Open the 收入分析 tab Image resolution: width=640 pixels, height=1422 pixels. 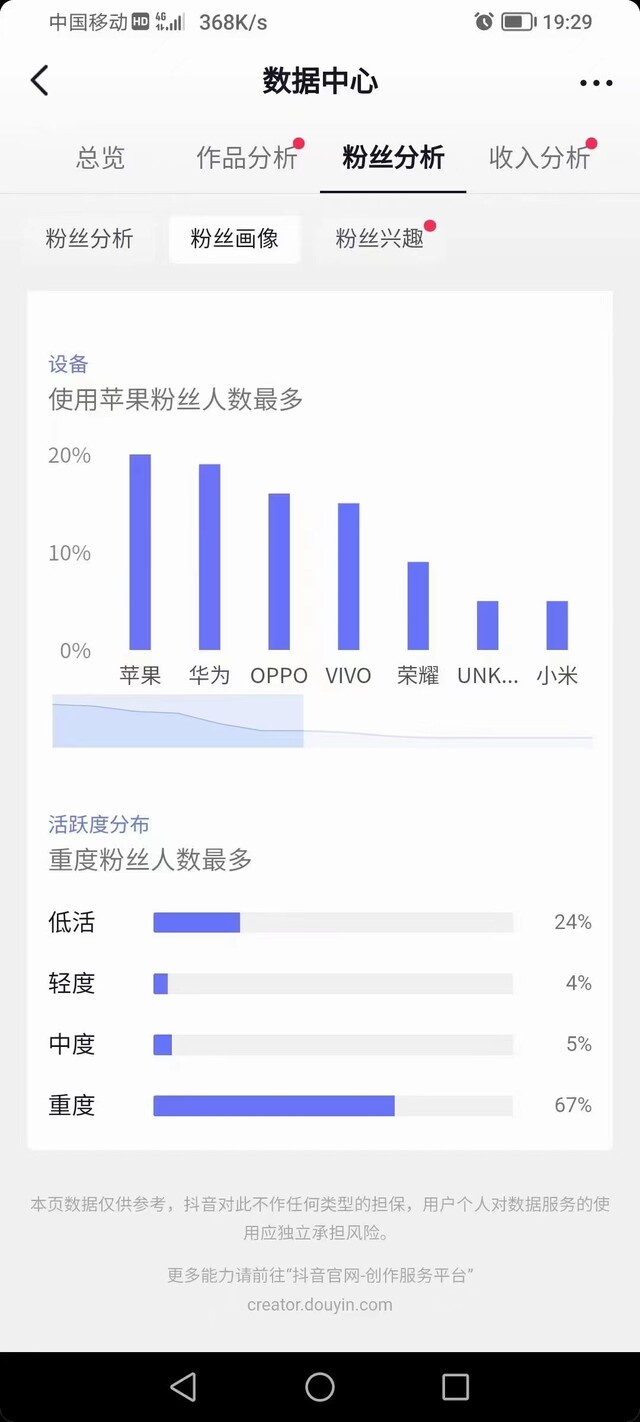540,157
